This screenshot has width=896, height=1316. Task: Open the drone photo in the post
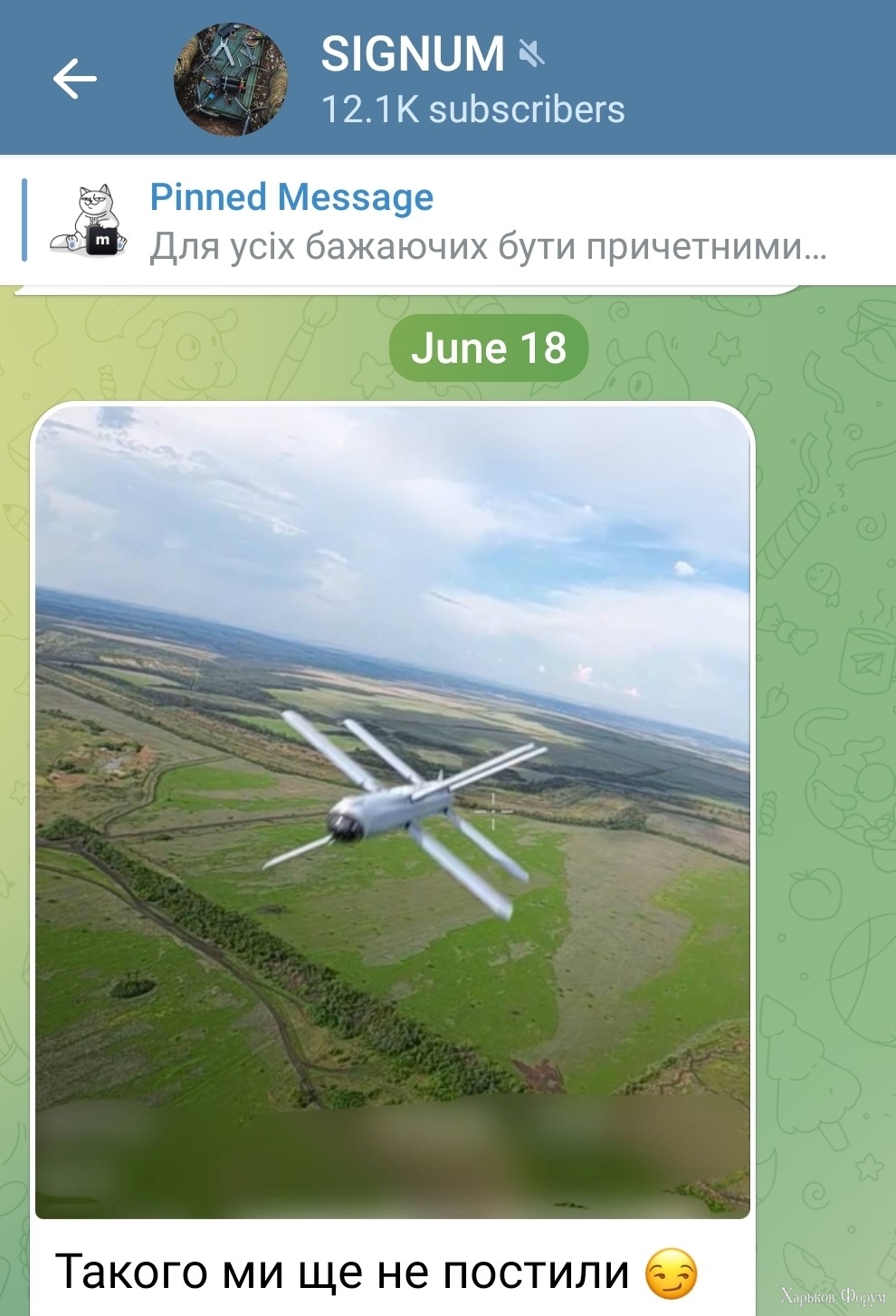tap(393, 810)
